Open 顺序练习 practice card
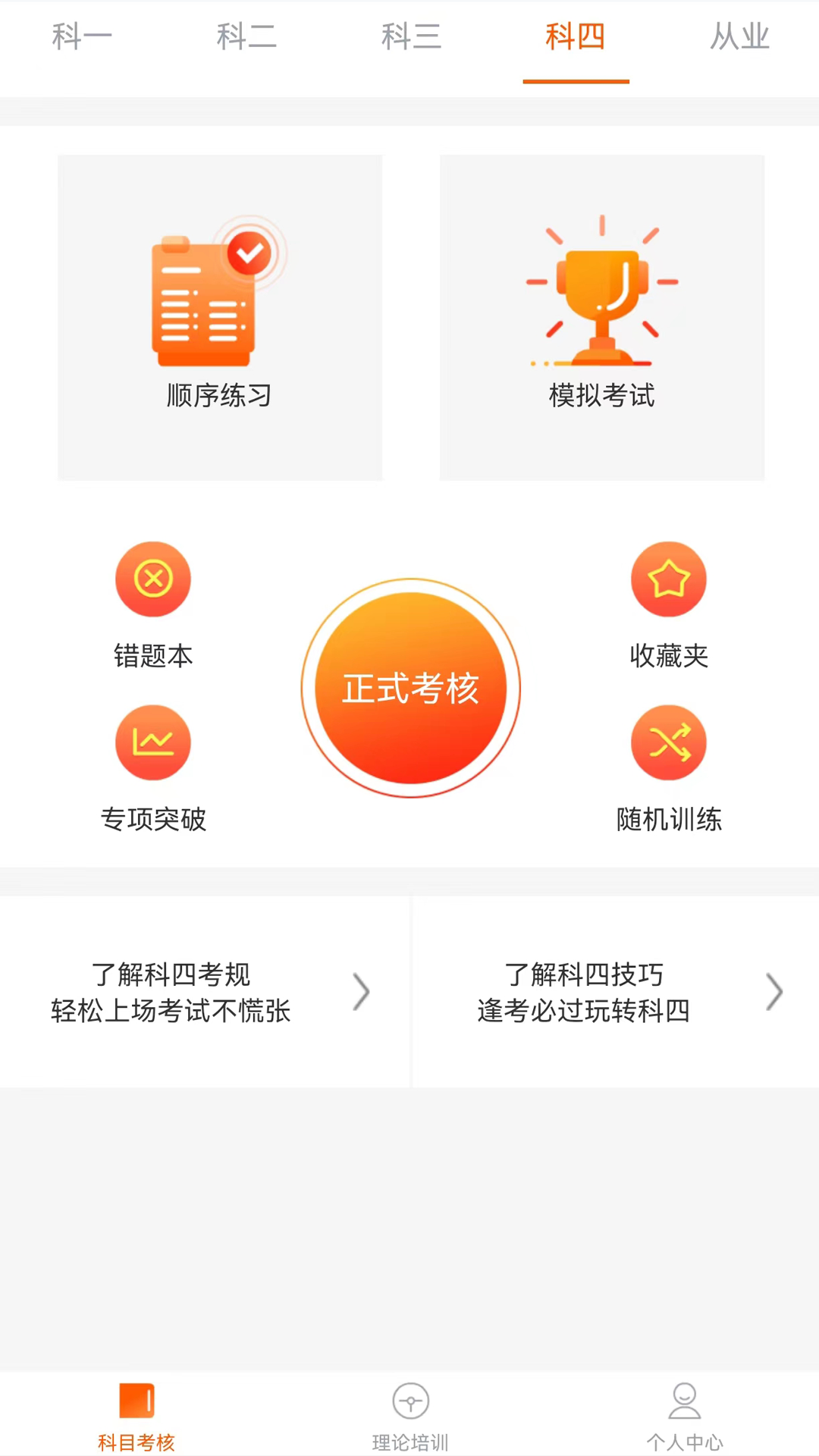819x1456 pixels. [220, 317]
